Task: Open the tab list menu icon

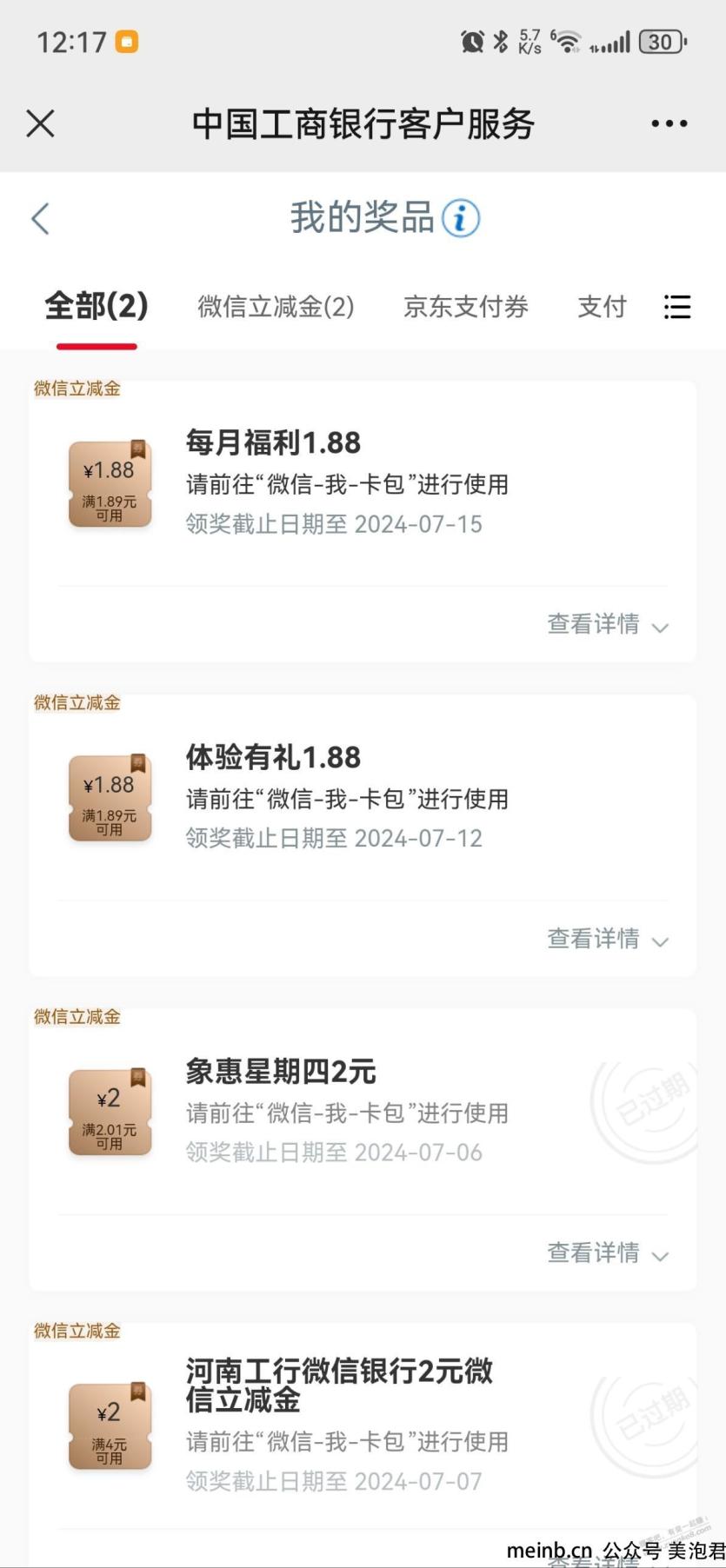Action: pos(677,307)
